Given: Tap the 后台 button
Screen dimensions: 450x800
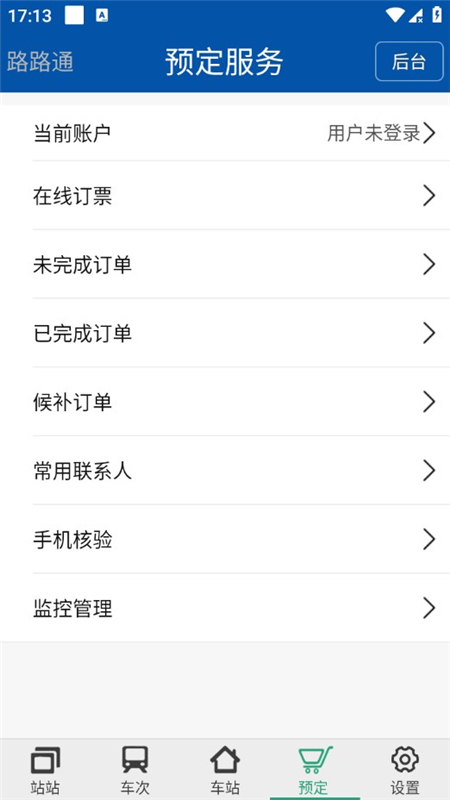Looking at the screenshot, I should (x=409, y=61).
